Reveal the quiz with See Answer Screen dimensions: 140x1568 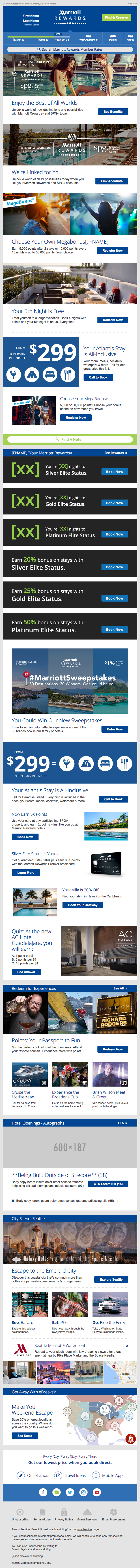(x=26, y=972)
